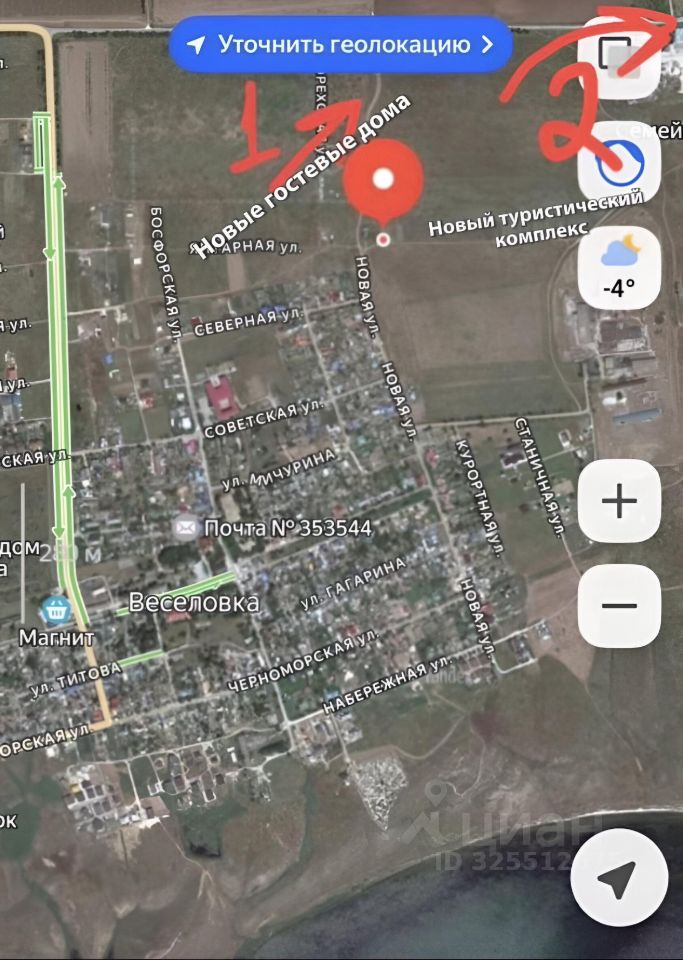Open the Магнит store marker
Image resolution: width=683 pixels, height=960 pixels.
(x=53, y=608)
